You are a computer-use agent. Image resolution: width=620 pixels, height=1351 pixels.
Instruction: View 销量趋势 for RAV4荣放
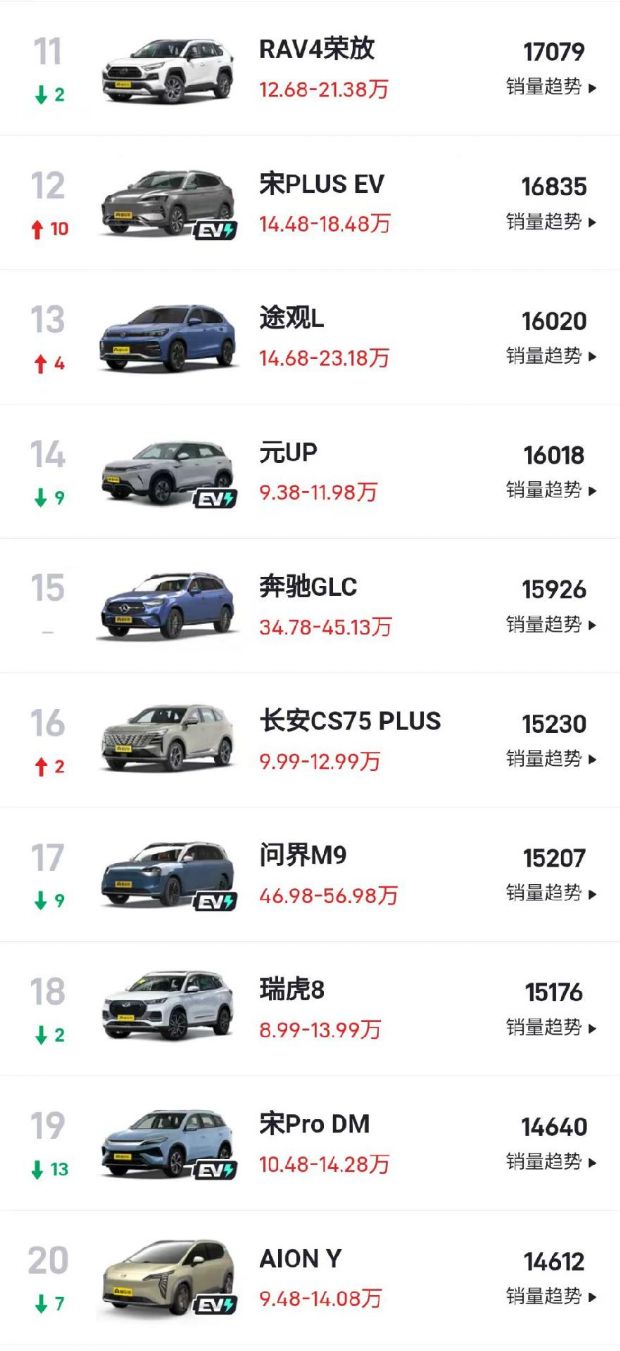pyautogui.click(x=551, y=88)
